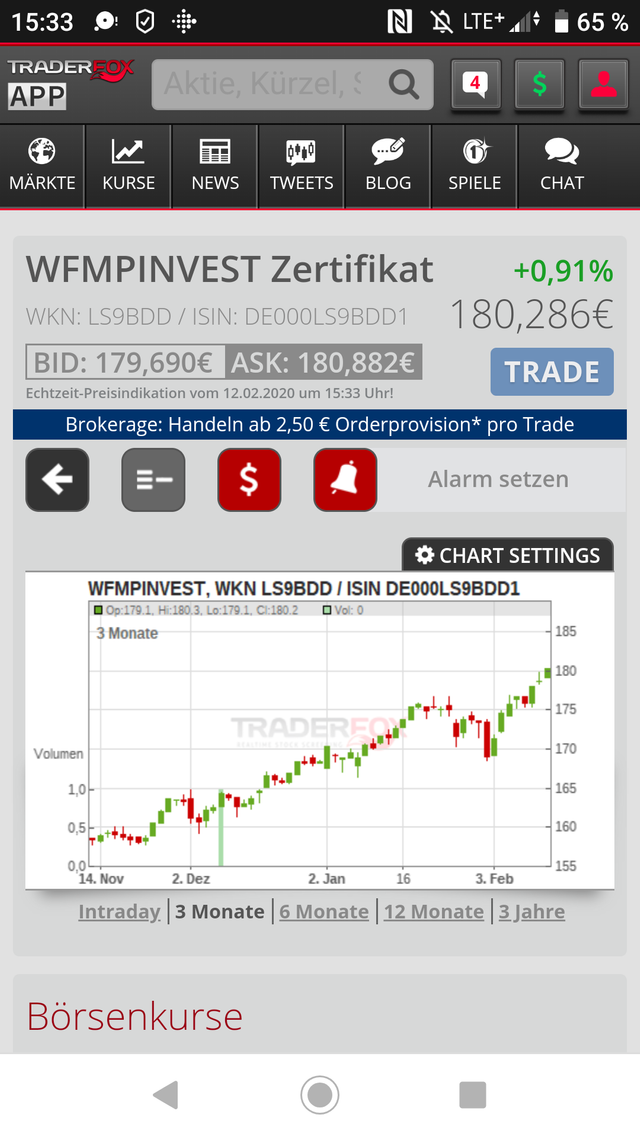Open the Spiele section
Screen dimensions: 640x1138
point(474,166)
